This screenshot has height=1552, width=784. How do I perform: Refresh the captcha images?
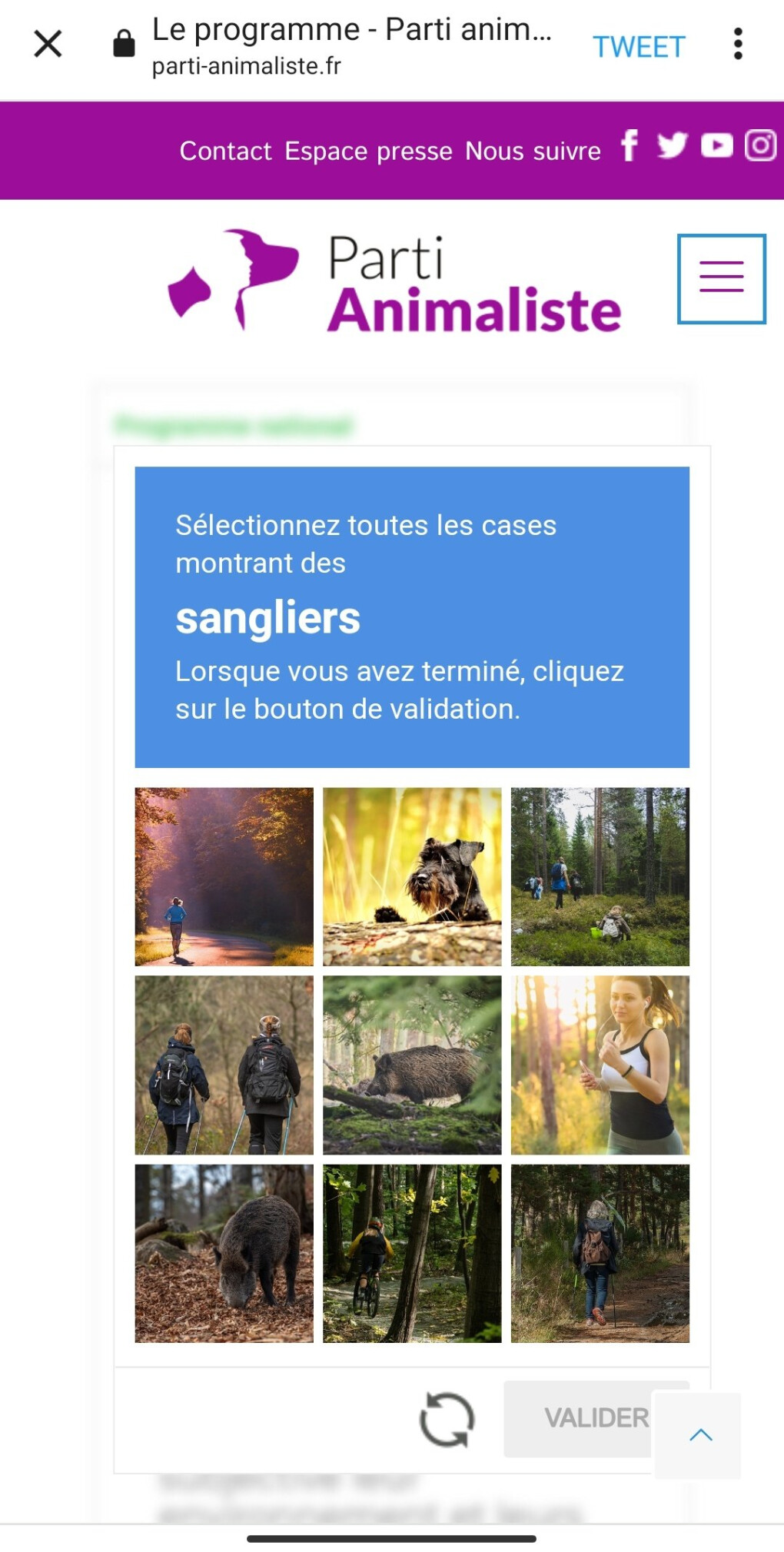pos(447,1419)
